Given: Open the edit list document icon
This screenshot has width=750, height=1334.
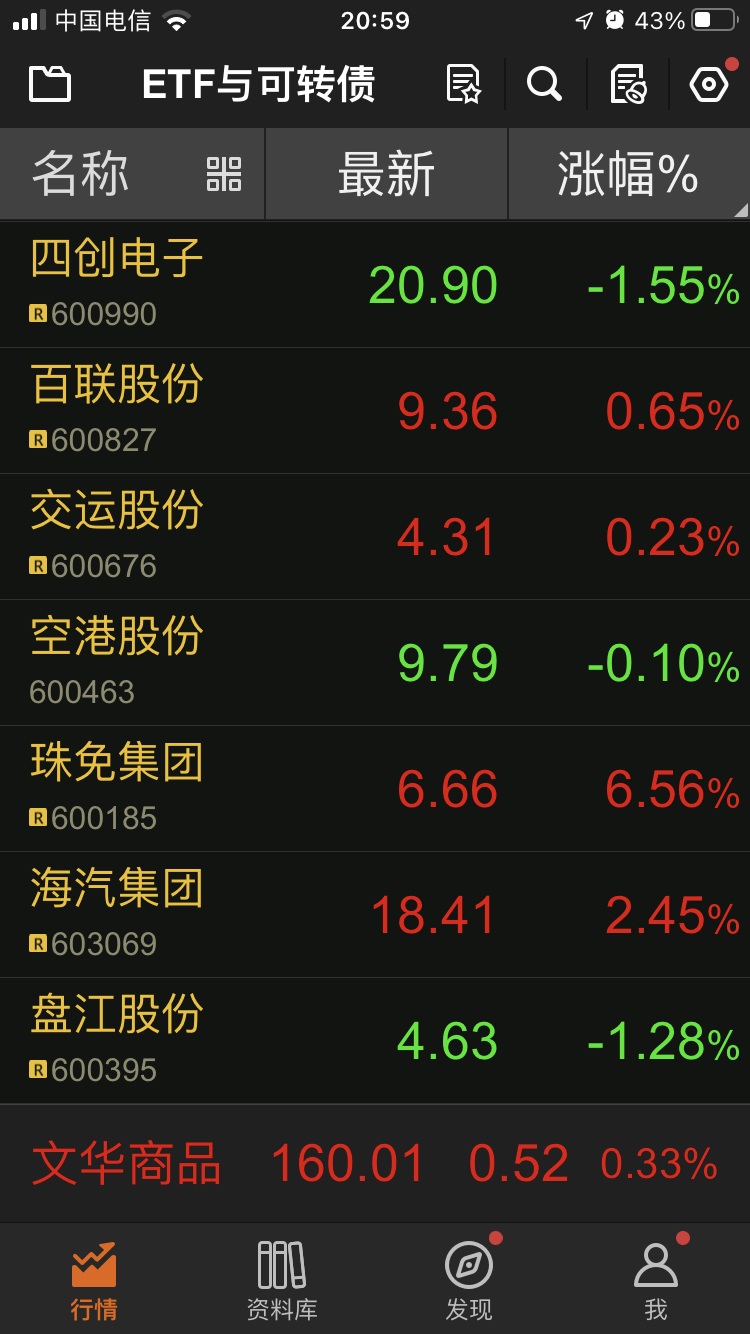Looking at the screenshot, I should (628, 84).
